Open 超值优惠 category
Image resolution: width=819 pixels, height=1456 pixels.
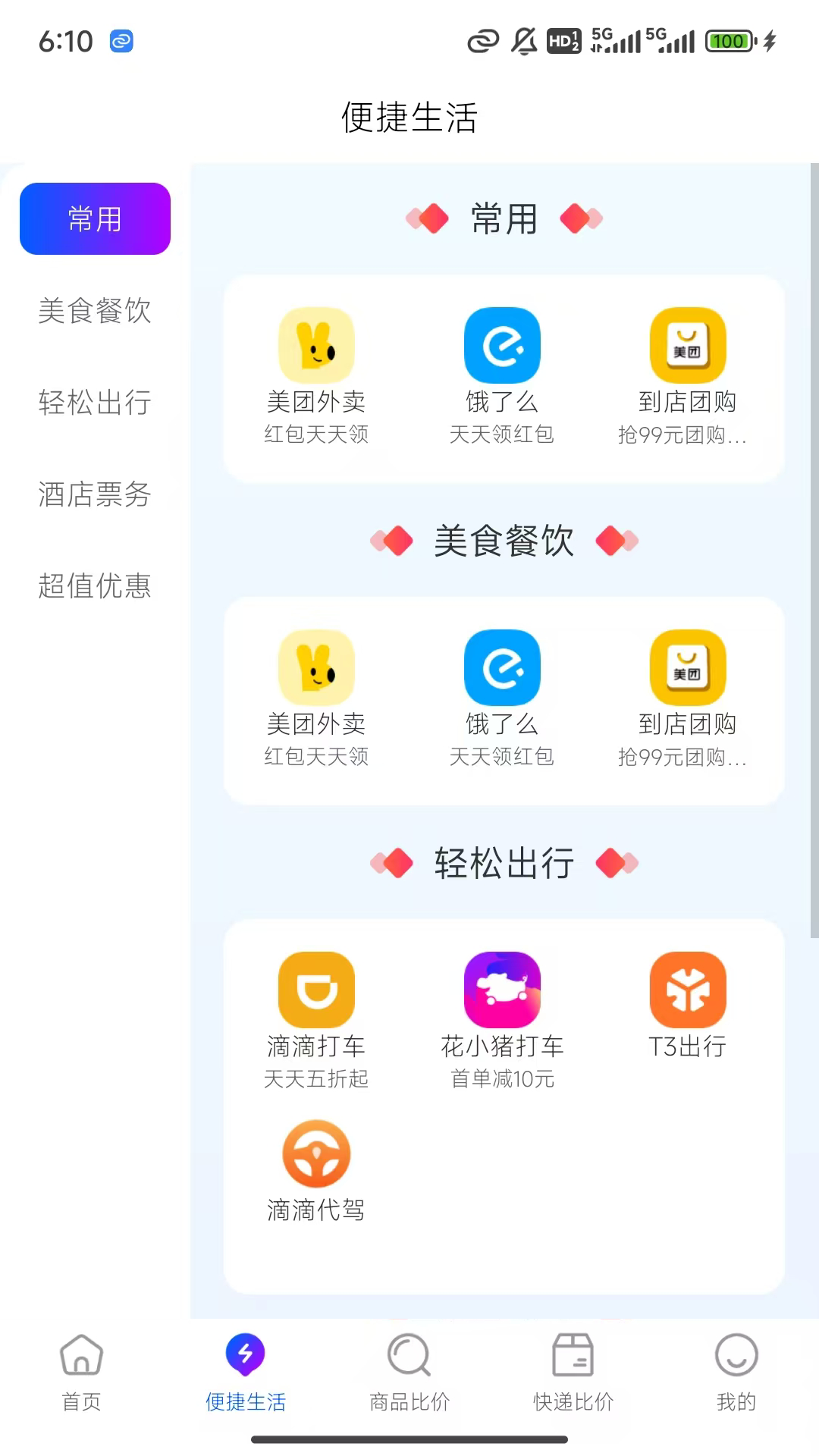[x=94, y=585]
